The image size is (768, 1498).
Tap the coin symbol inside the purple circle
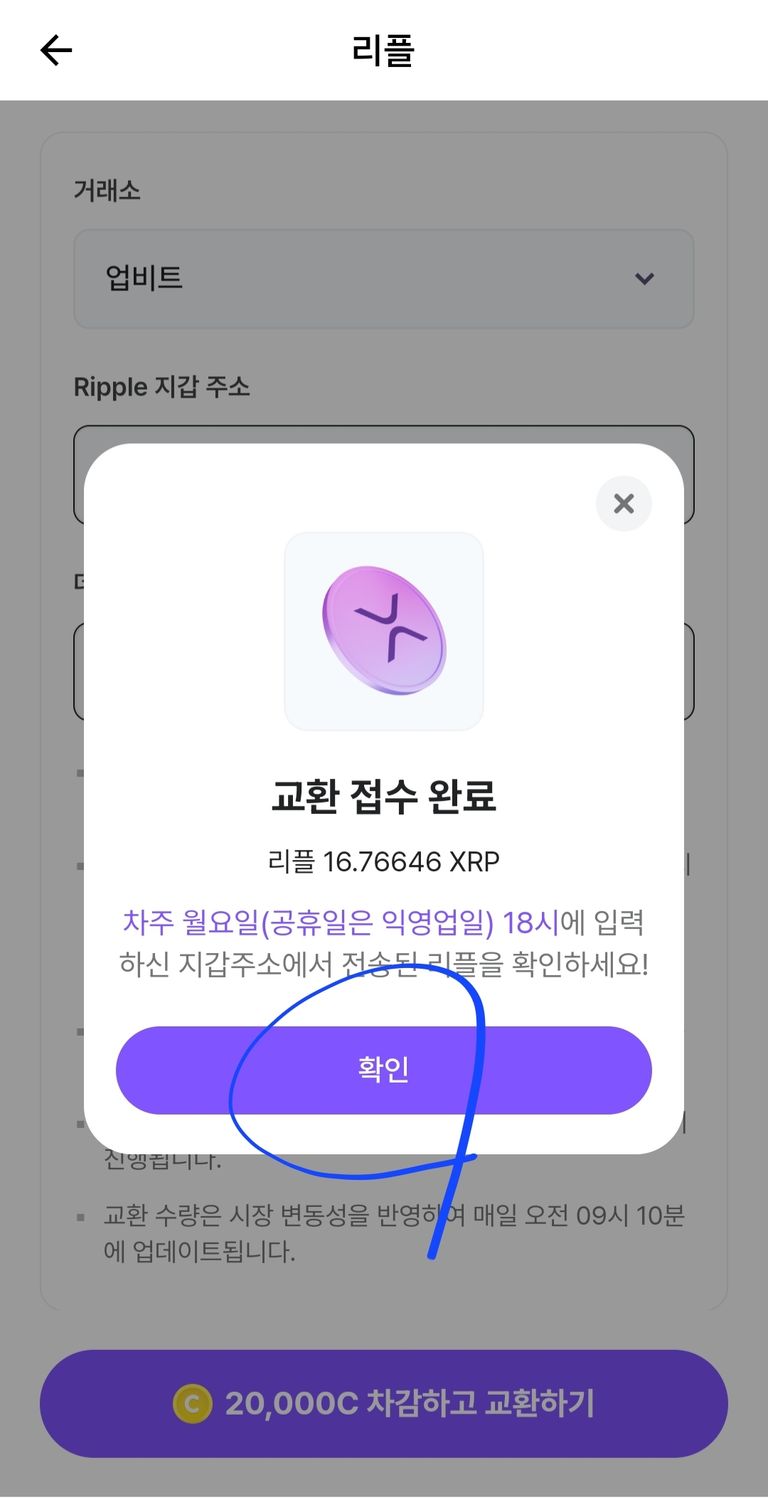384,630
